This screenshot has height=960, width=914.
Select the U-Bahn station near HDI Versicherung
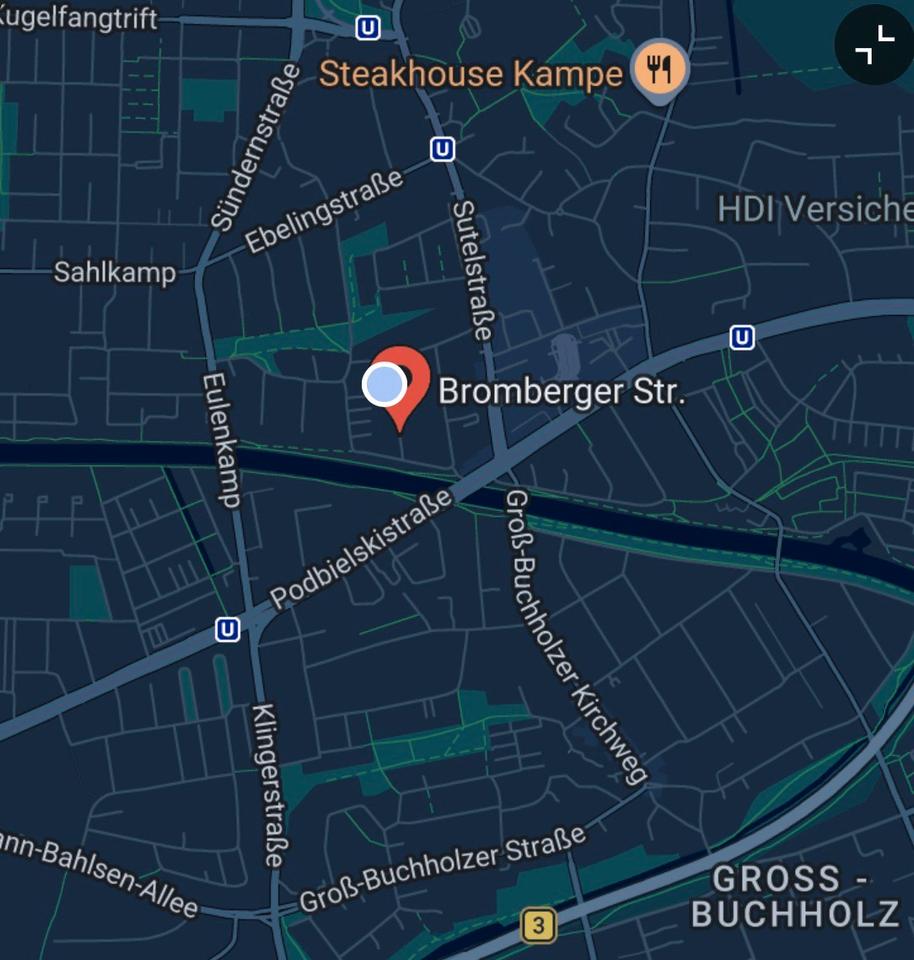tap(741, 338)
